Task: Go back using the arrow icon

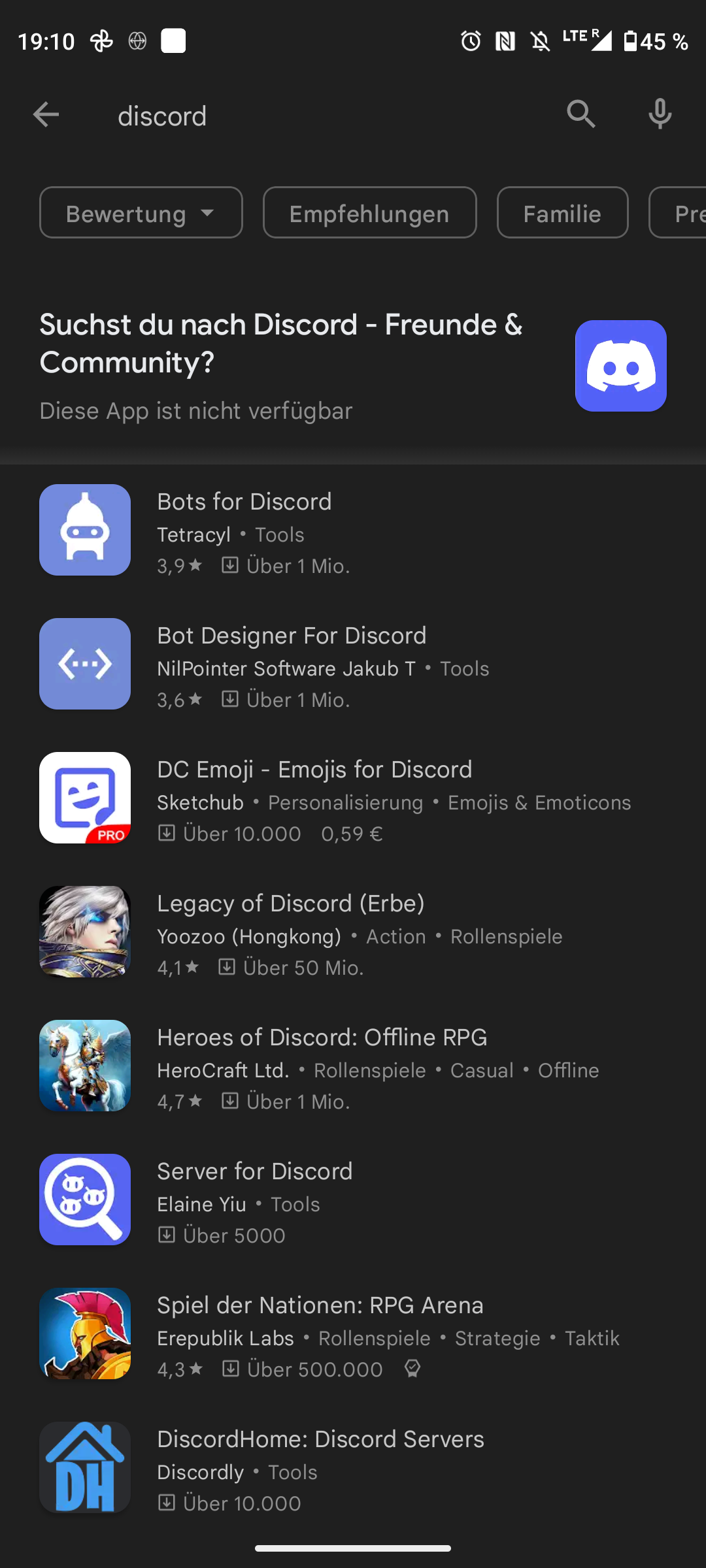Action: click(x=46, y=115)
